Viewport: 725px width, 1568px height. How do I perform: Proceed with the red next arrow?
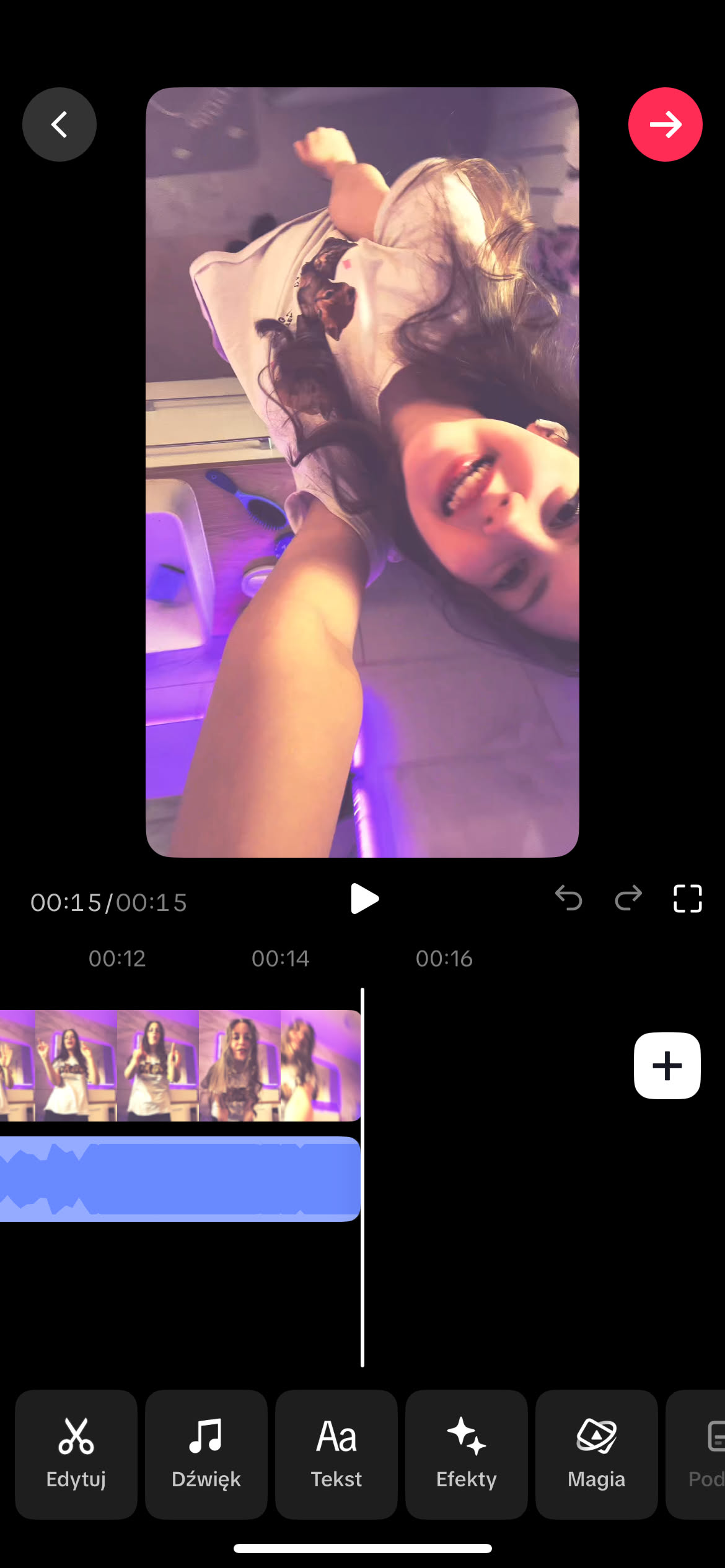(x=665, y=124)
